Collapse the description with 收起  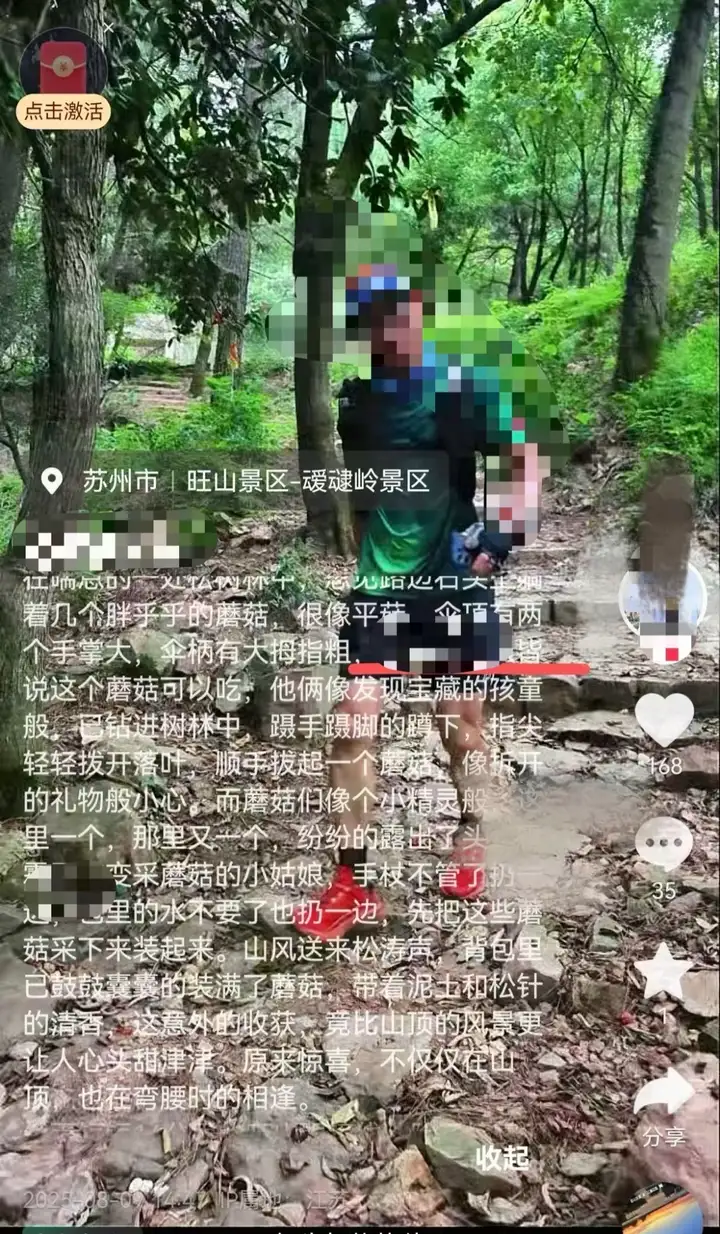(x=502, y=1158)
